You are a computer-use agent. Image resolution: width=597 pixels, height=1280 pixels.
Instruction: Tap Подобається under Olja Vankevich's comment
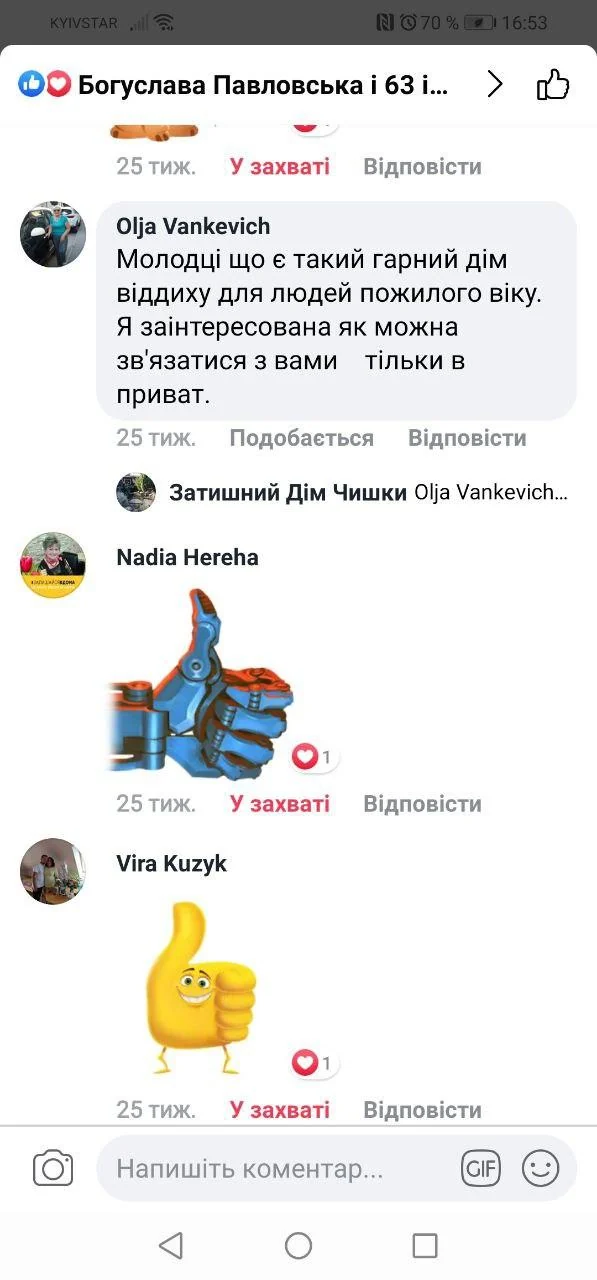pos(301,438)
